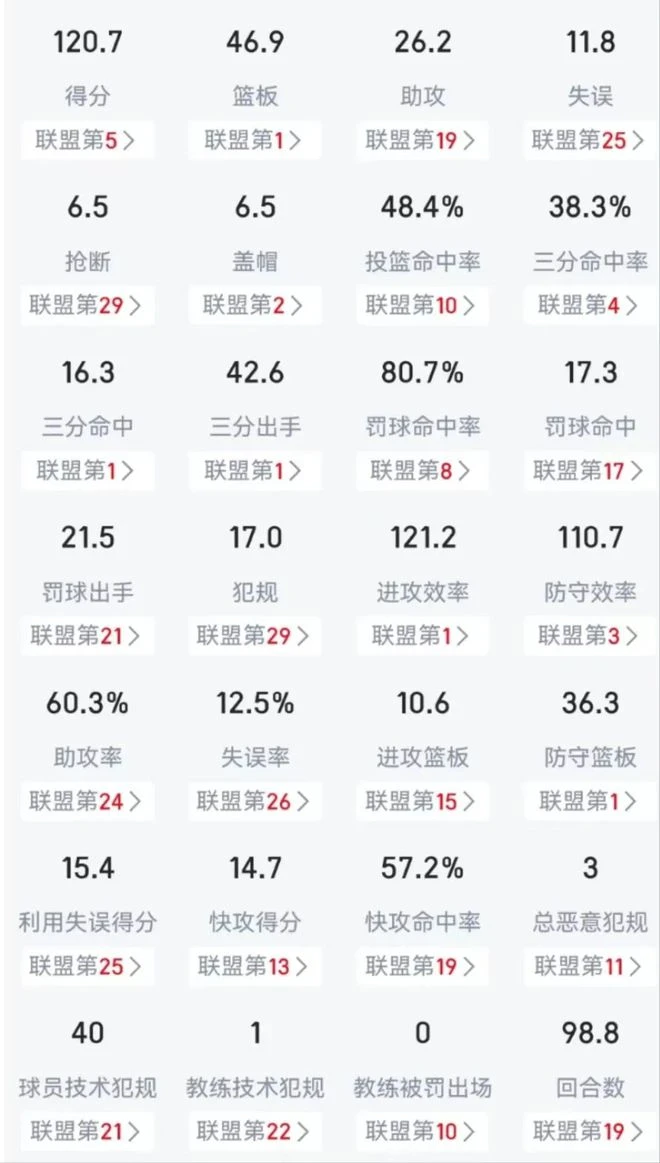Open league ranking for 教练被罚出场
This screenshot has width=660, height=1163.
423,1131
